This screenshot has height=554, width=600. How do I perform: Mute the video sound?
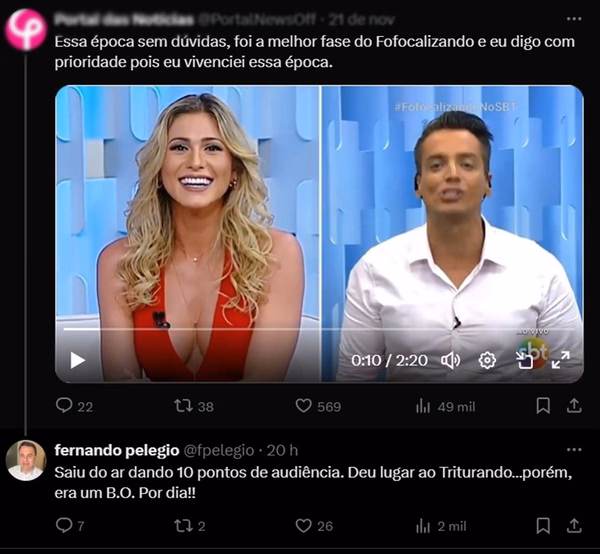pyautogui.click(x=450, y=360)
